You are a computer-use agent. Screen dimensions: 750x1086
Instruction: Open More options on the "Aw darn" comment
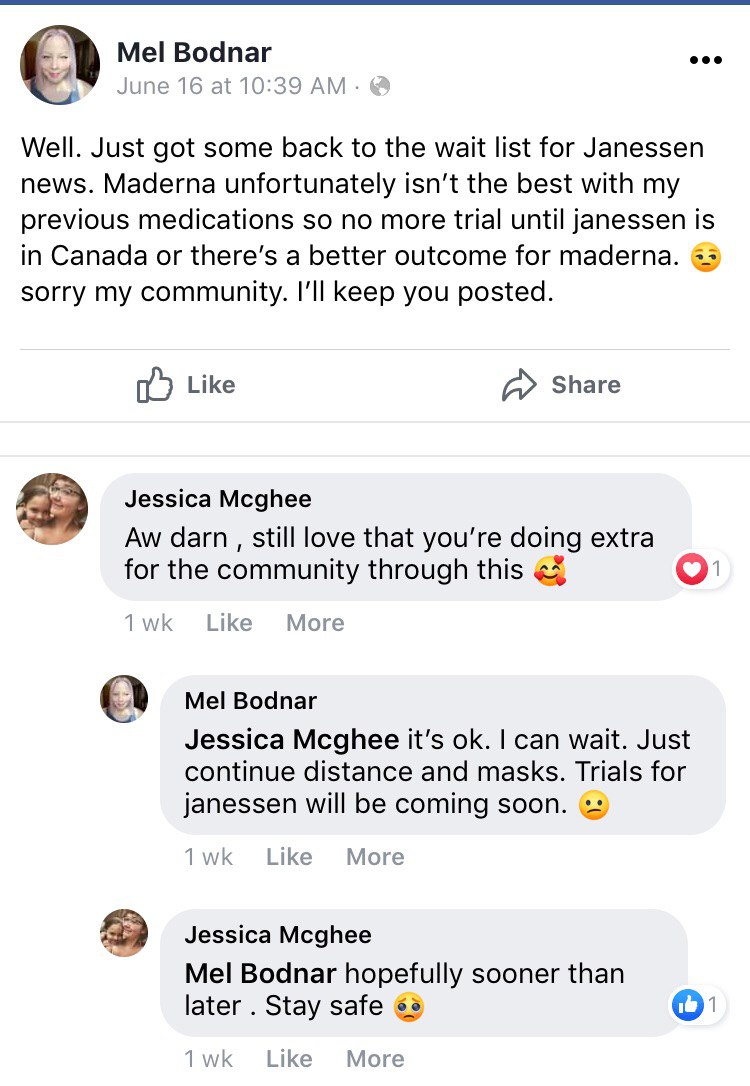click(x=315, y=623)
